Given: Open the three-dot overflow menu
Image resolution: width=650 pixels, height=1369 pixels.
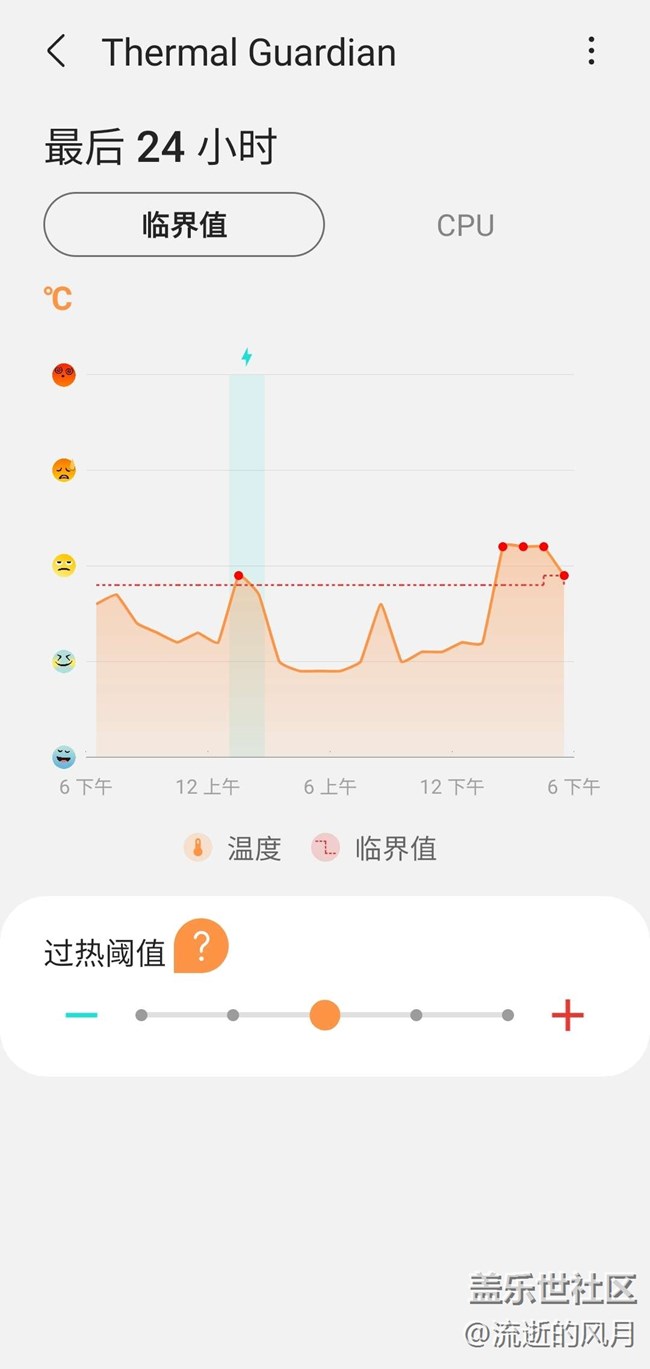Looking at the screenshot, I should 591,51.
